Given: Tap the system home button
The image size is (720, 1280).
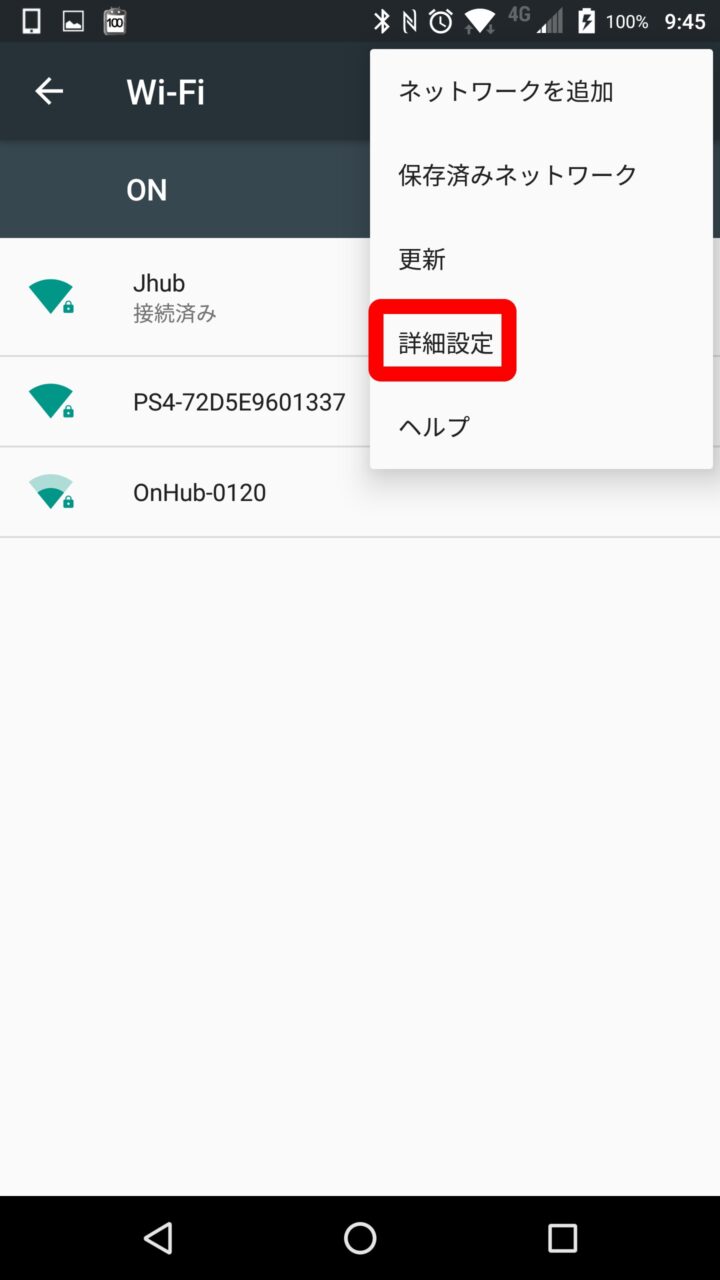Looking at the screenshot, I should pos(360,1238).
